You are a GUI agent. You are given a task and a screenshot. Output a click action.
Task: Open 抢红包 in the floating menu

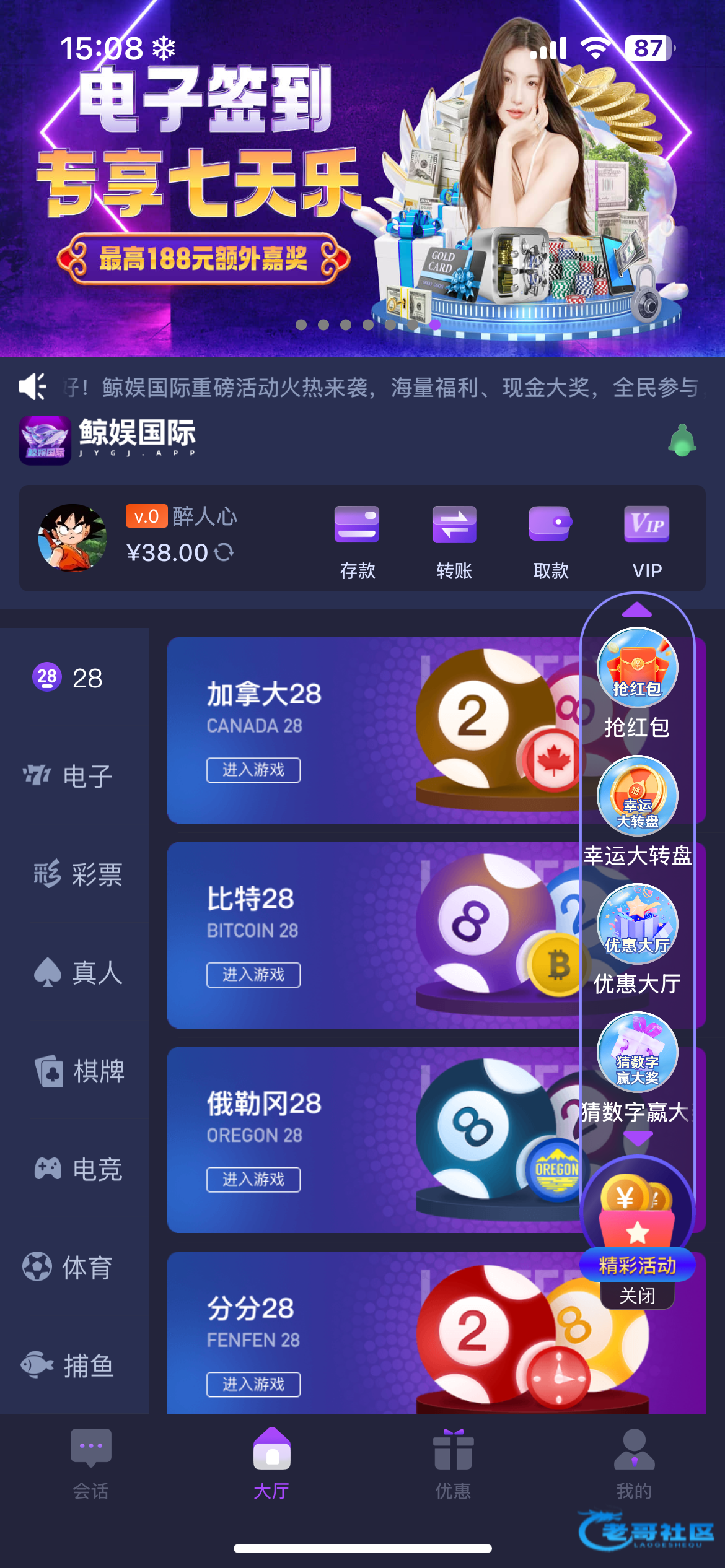[x=637, y=681]
